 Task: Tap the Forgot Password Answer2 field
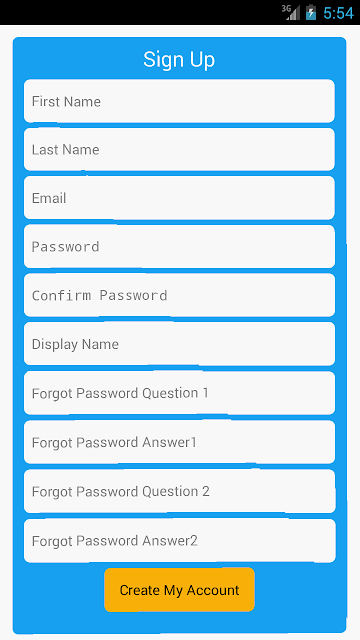pyautogui.click(x=179, y=541)
